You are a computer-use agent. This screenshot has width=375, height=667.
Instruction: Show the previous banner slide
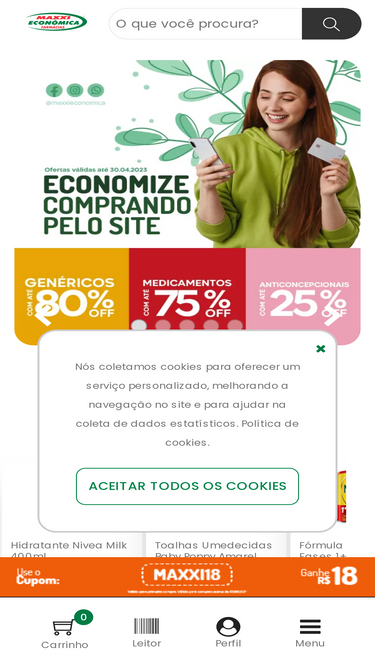click(x=44, y=315)
